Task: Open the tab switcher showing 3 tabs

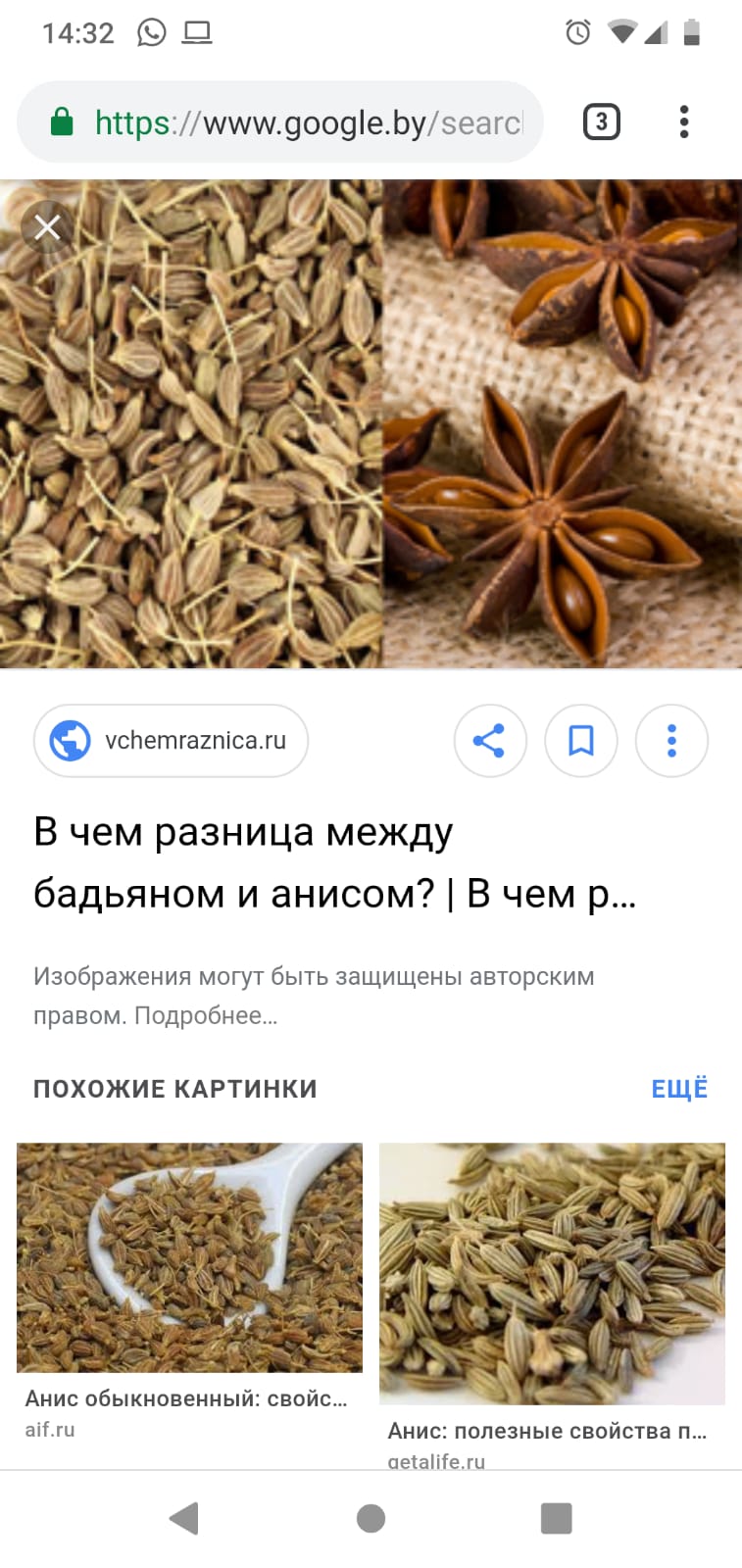Action: click(601, 122)
